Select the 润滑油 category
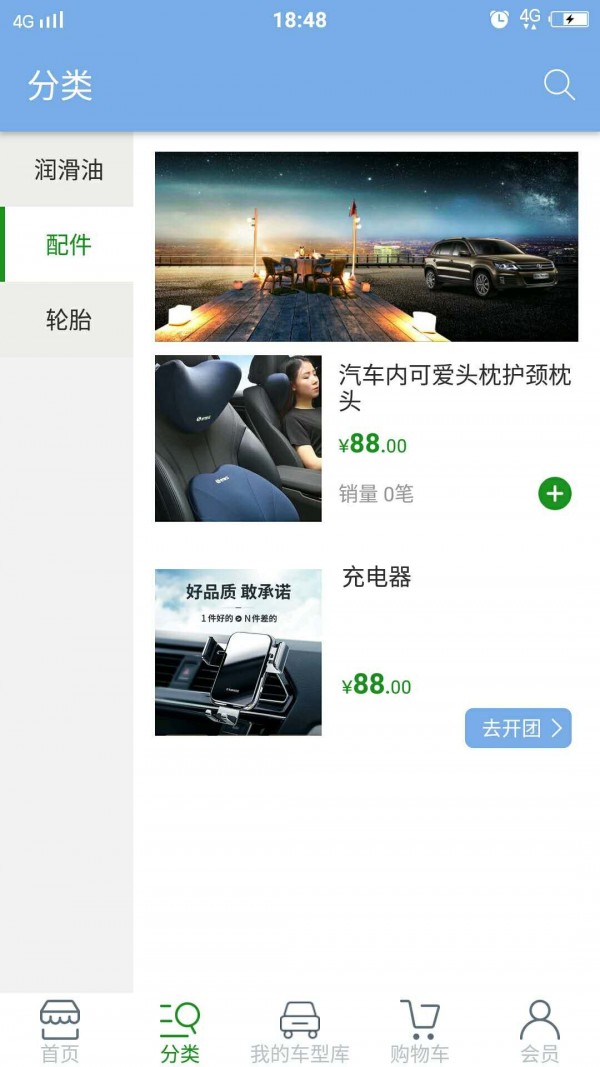Viewport: 600px width, 1067px height. [68, 170]
